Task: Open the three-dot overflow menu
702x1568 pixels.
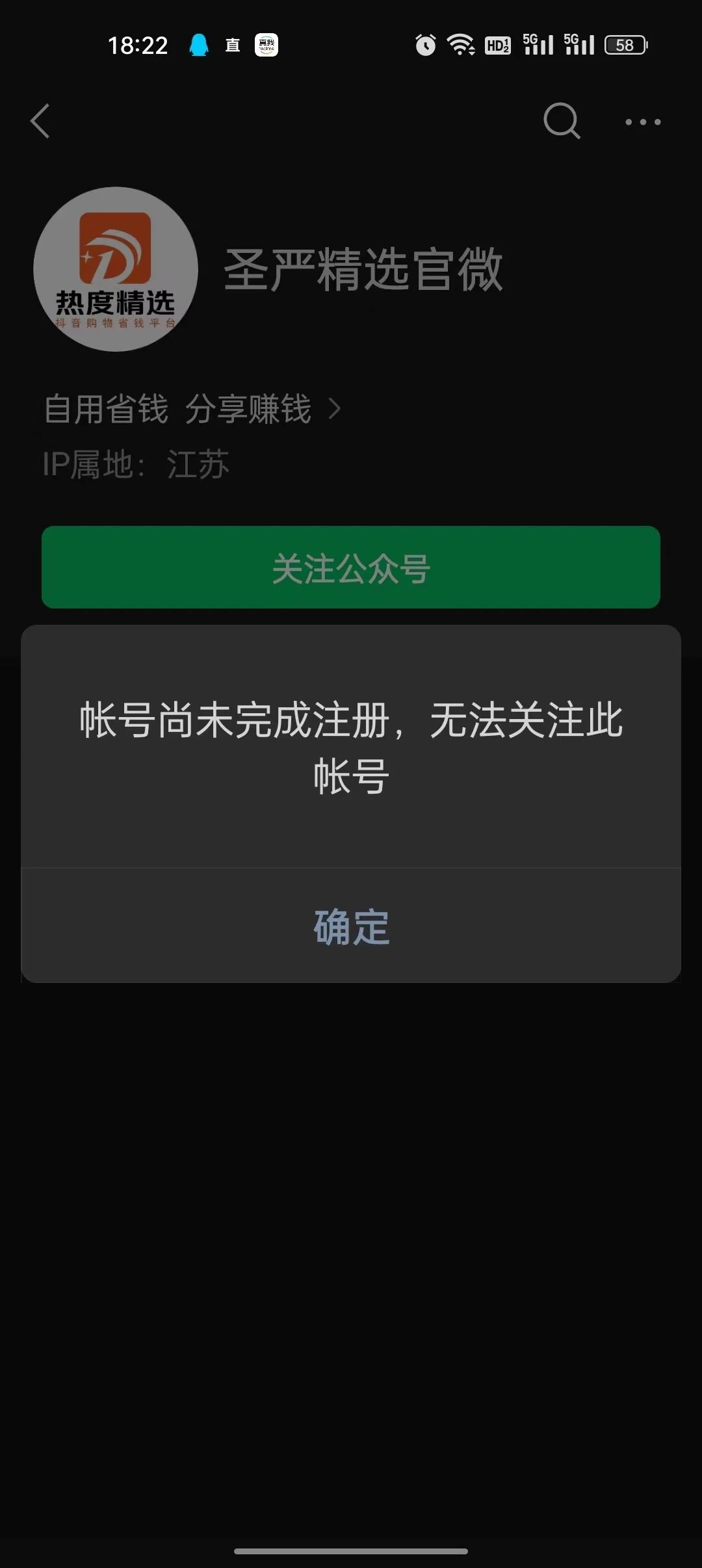Action: pyautogui.click(x=643, y=122)
